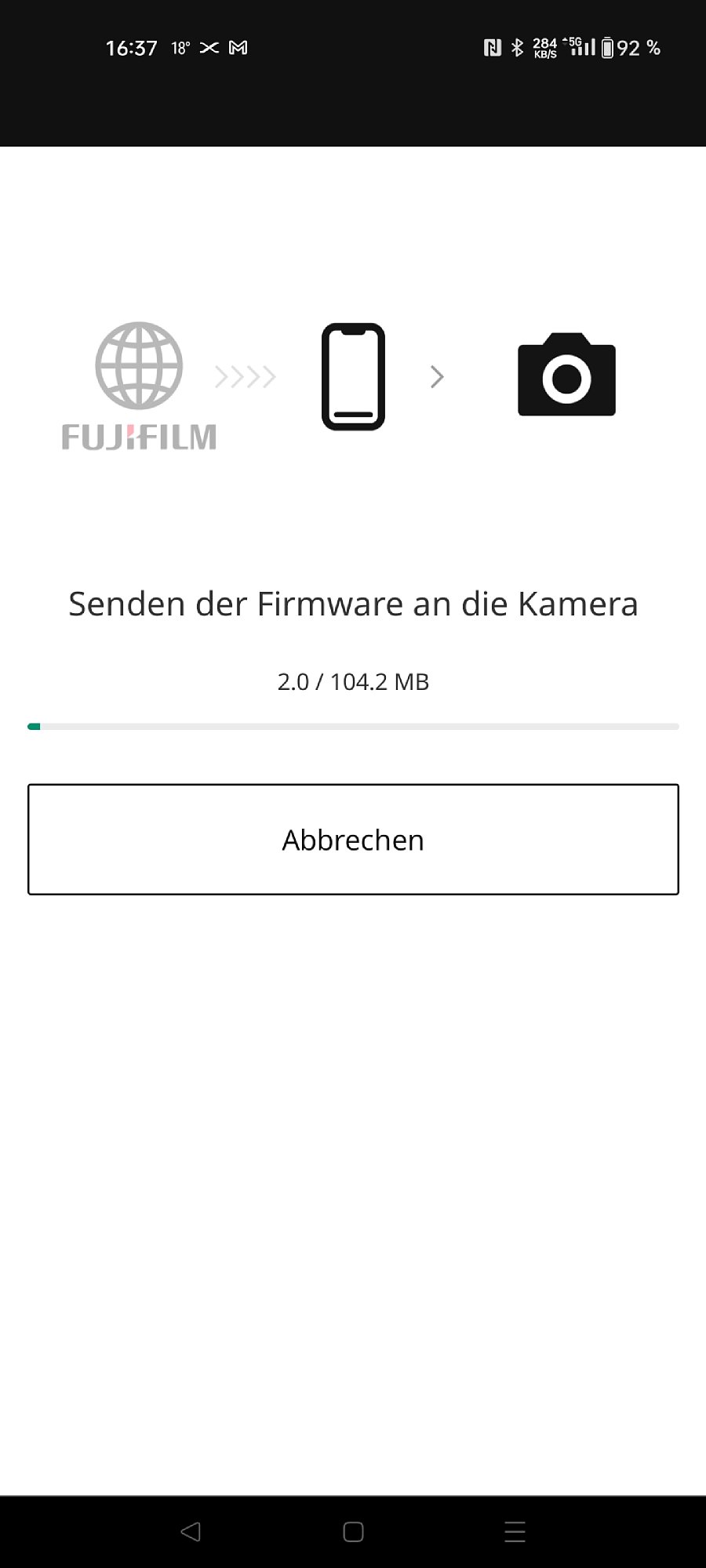Open the recent apps overview
This screenshot has height=1568, width=706.
click(515, 1531)
